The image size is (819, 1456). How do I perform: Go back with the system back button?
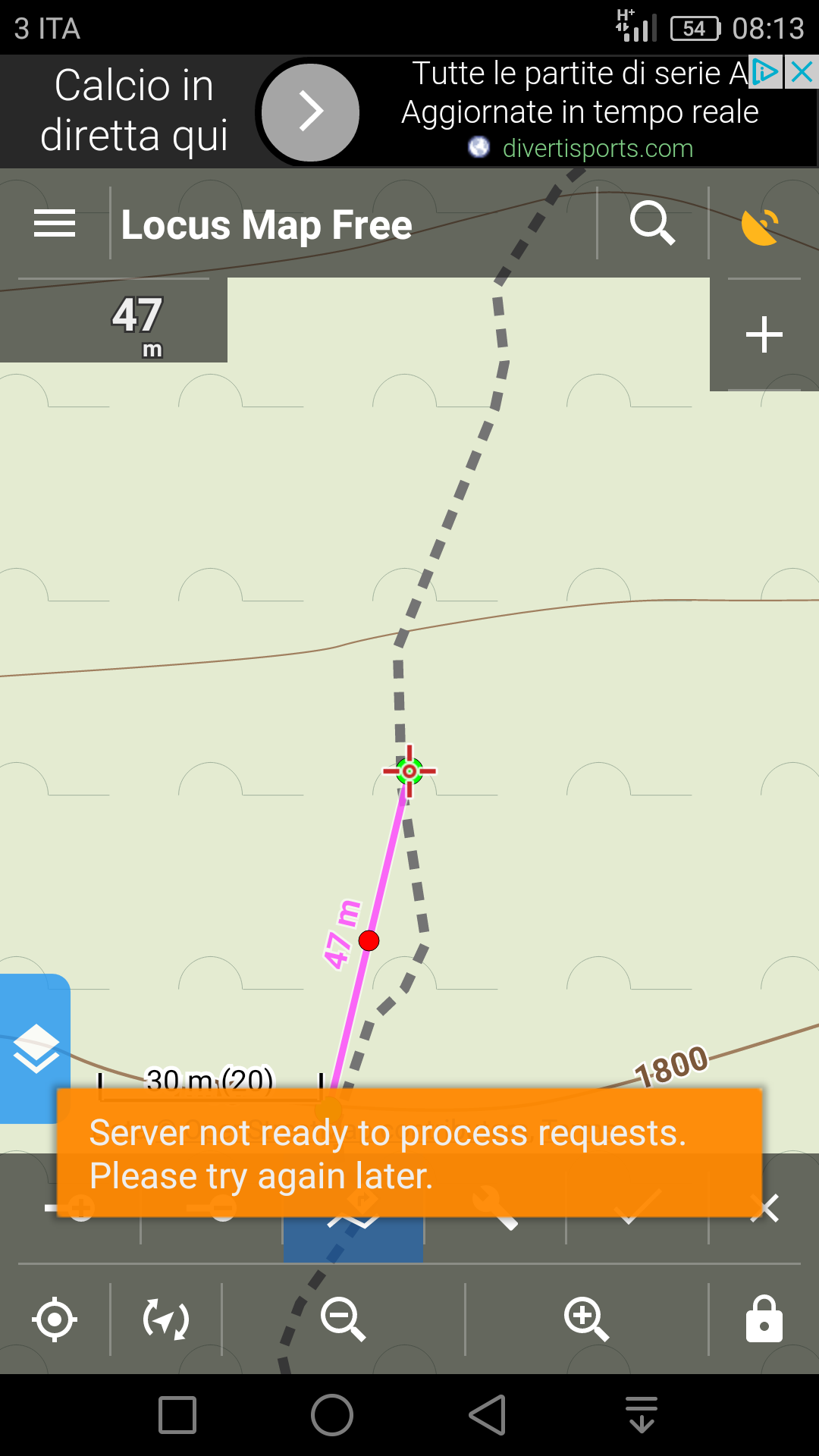pyautogui.click(x=487, y=1415)
